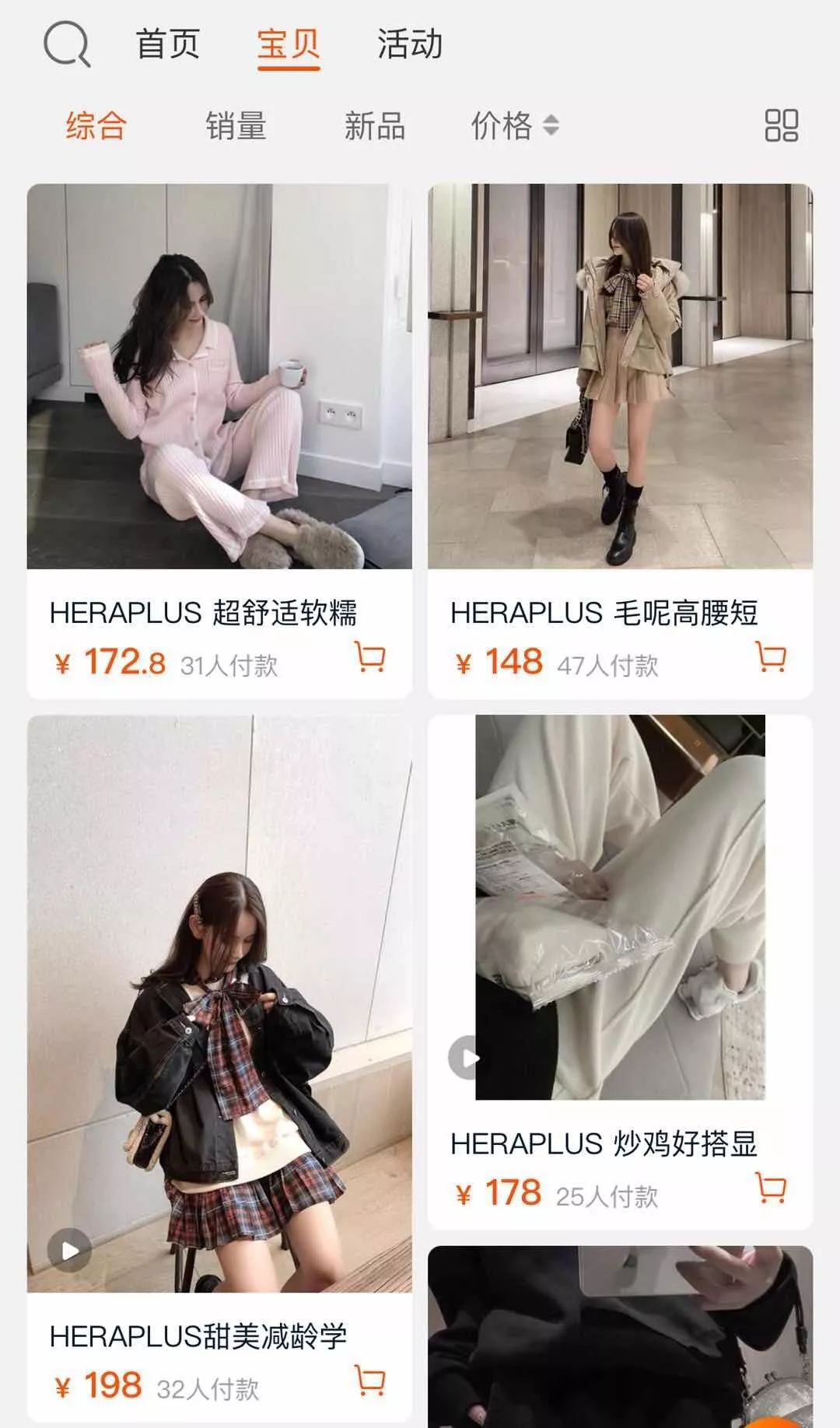
Task: Add the ¥172.8 item to cart
Action: (370, 657)
